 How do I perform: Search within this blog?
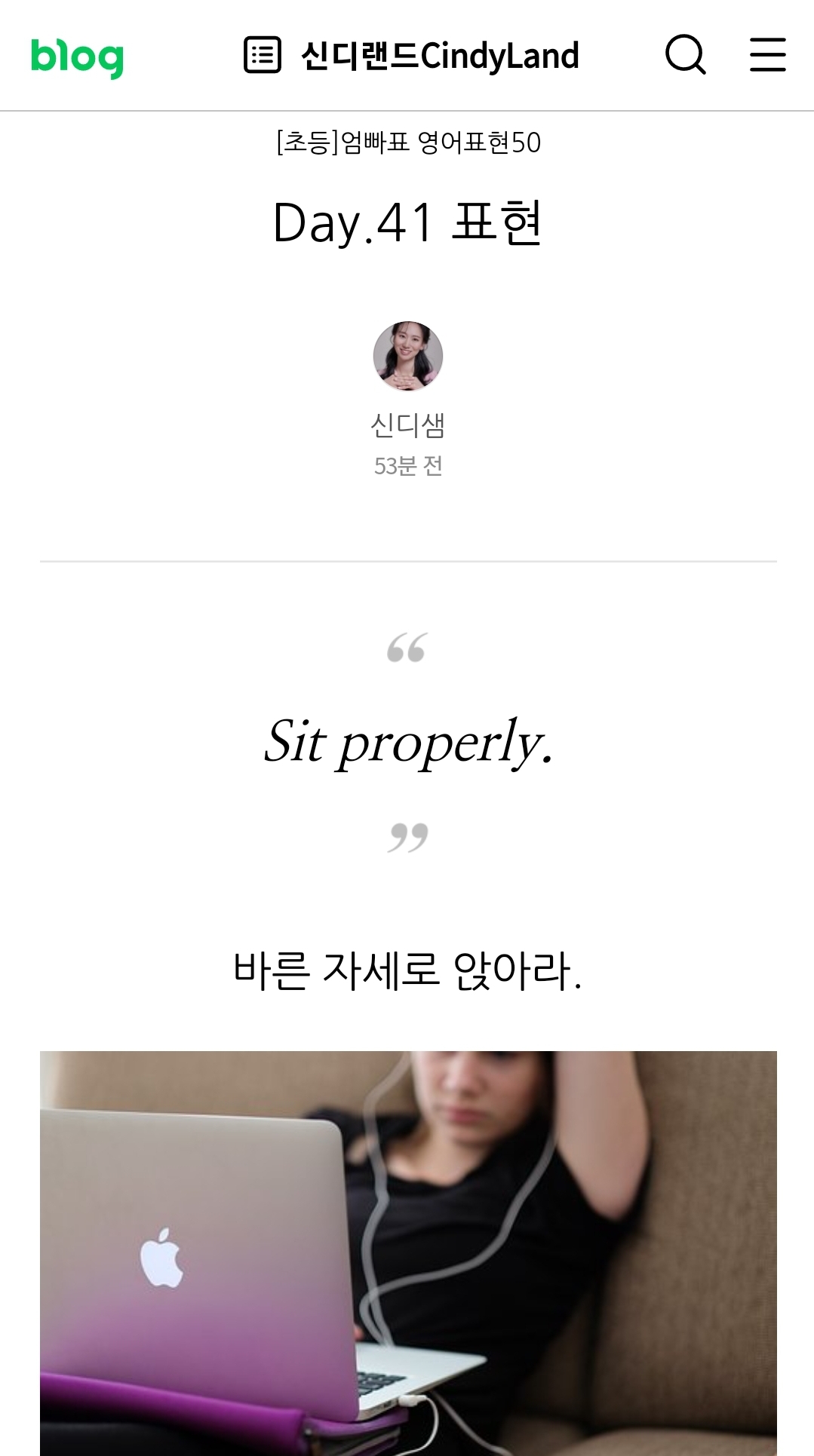(685, 55)
